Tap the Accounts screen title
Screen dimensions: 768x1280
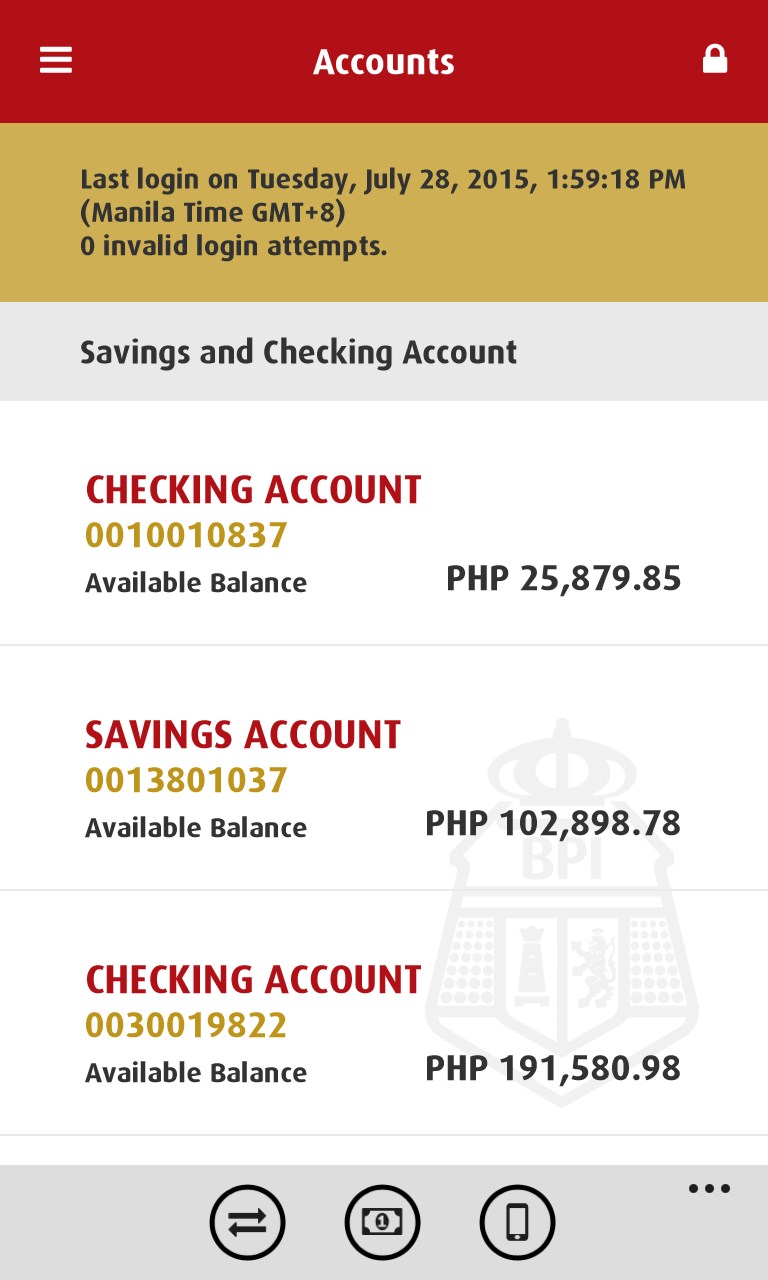click(383, 61)
